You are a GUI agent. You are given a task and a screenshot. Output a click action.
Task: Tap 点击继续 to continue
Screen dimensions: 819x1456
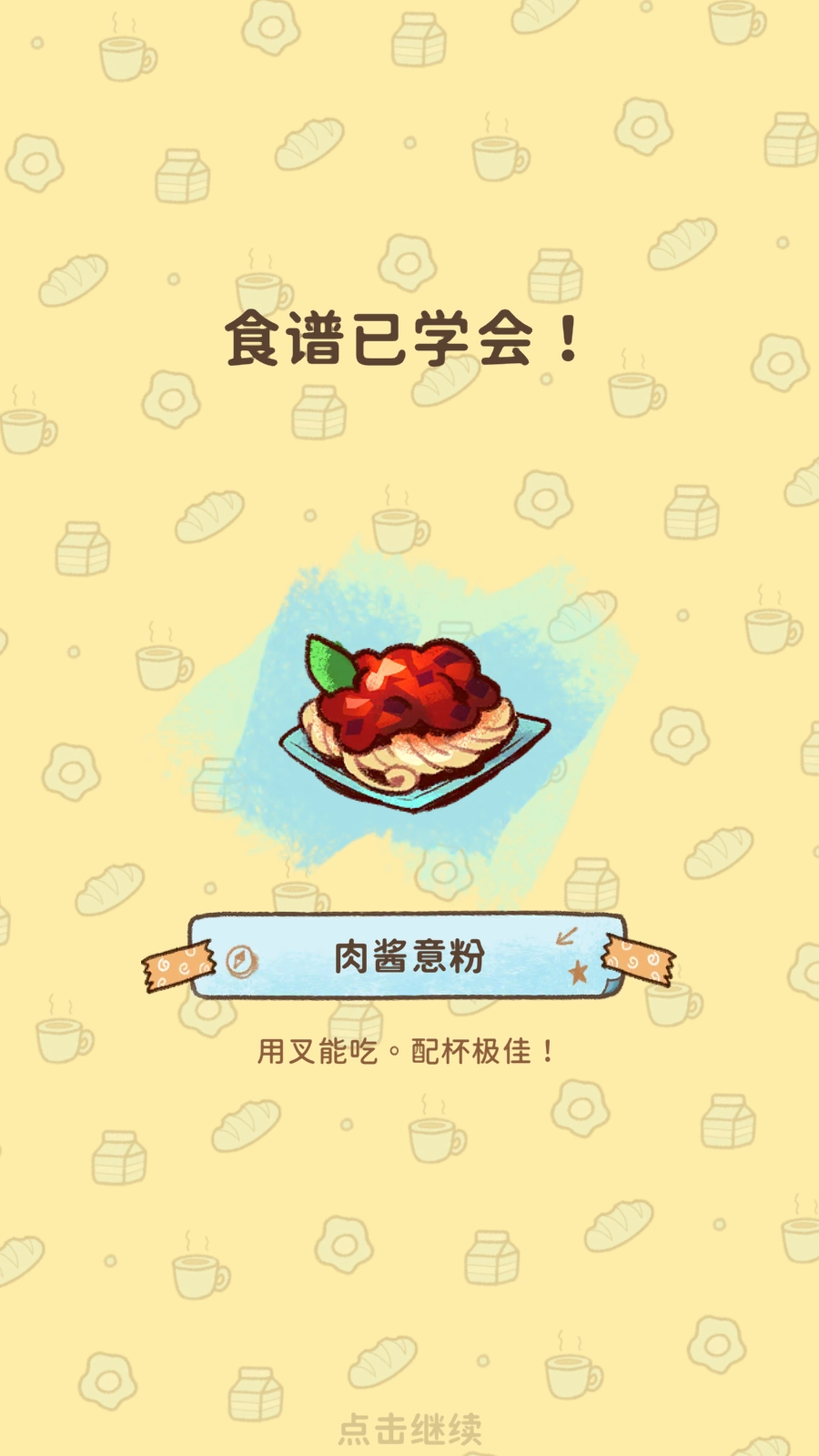tap(410, 1429)
